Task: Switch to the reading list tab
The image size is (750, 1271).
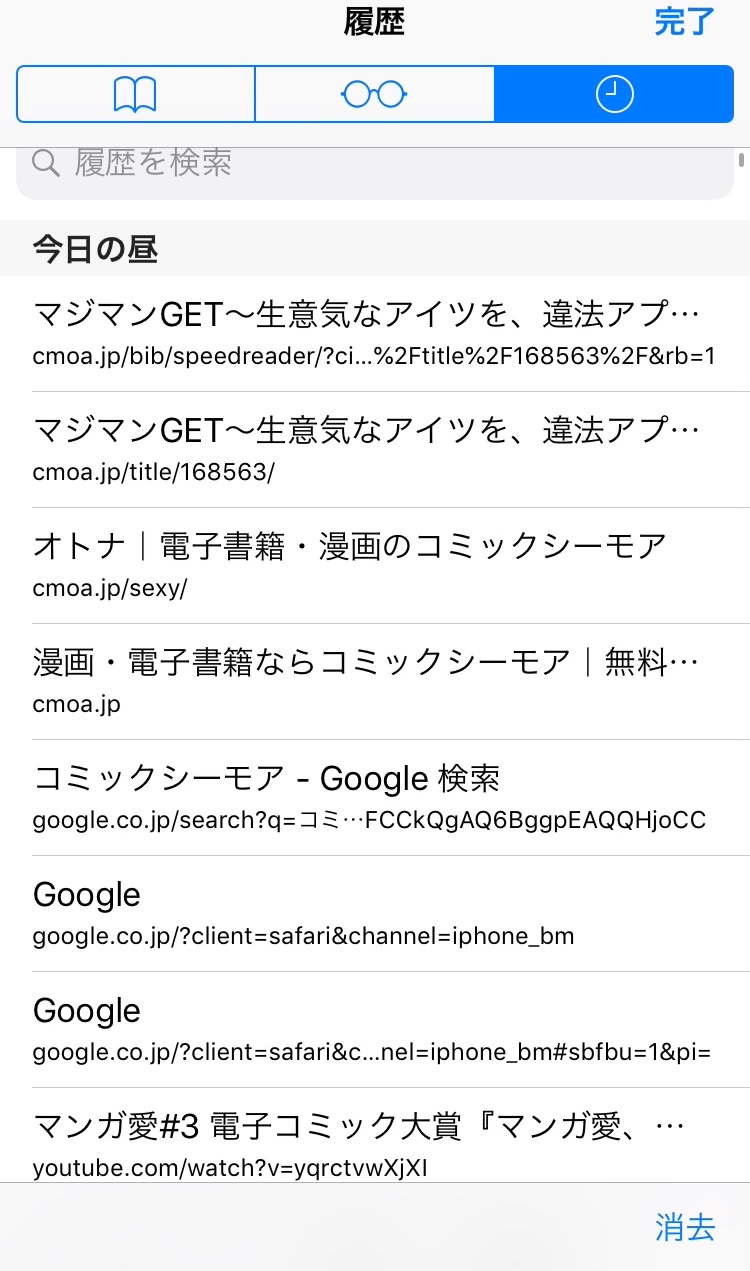Action: [375, 95]
